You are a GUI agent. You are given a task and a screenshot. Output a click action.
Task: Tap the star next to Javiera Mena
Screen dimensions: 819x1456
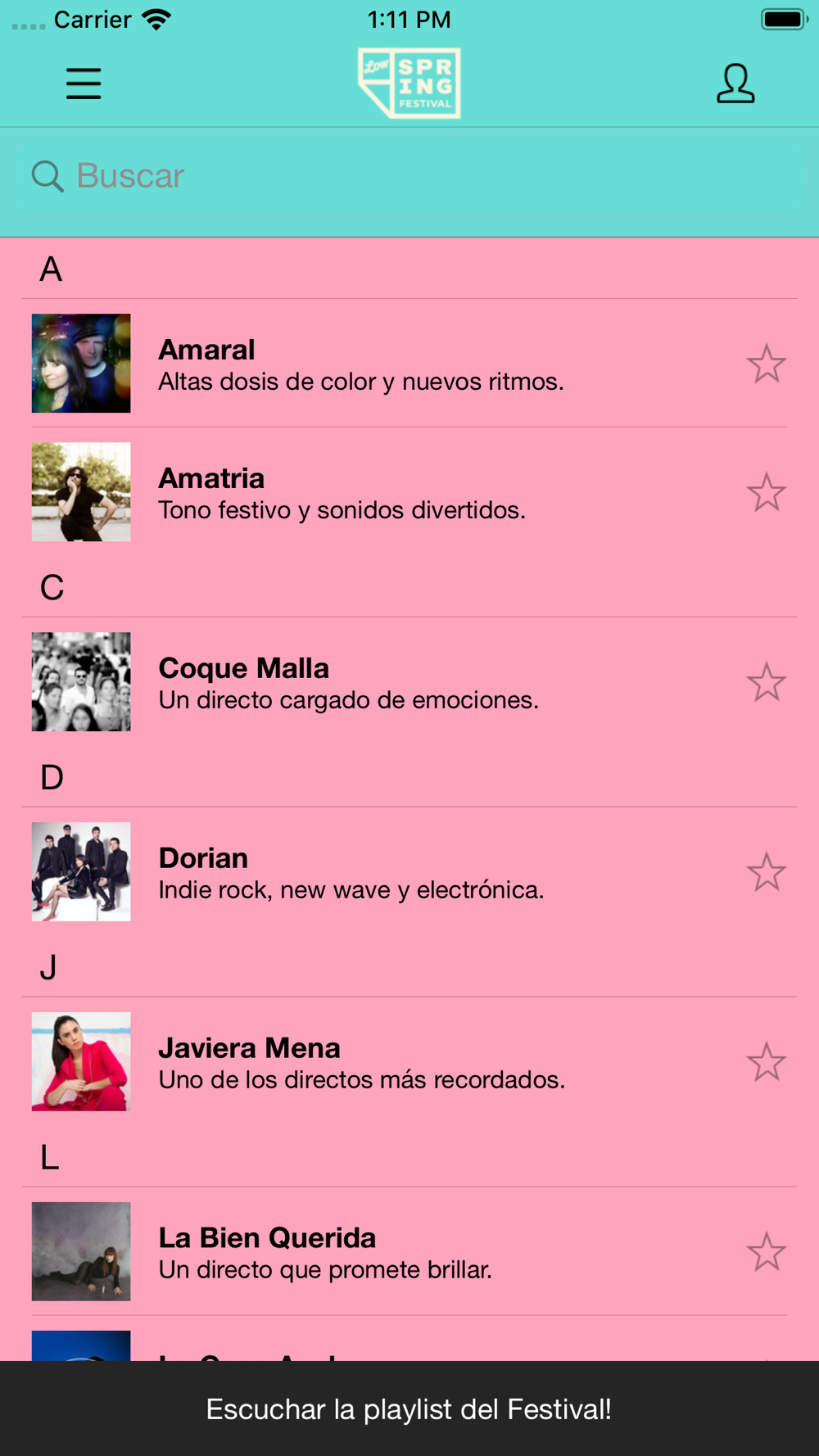click(x=766, y=1063)
